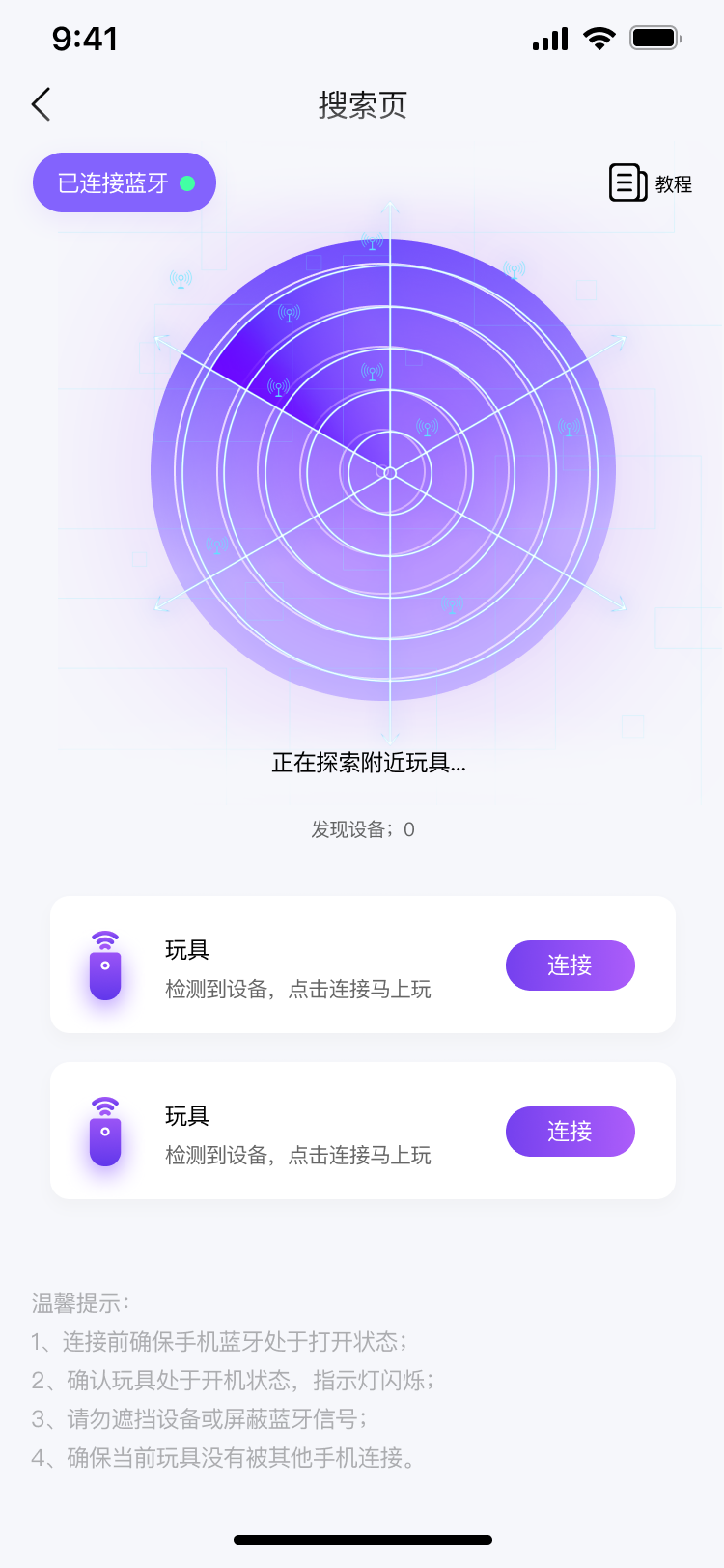Connect the second listed 玩具 device
Image resolution: width=724 pixels, height=1568 pixels.
tap(570, 1132)
